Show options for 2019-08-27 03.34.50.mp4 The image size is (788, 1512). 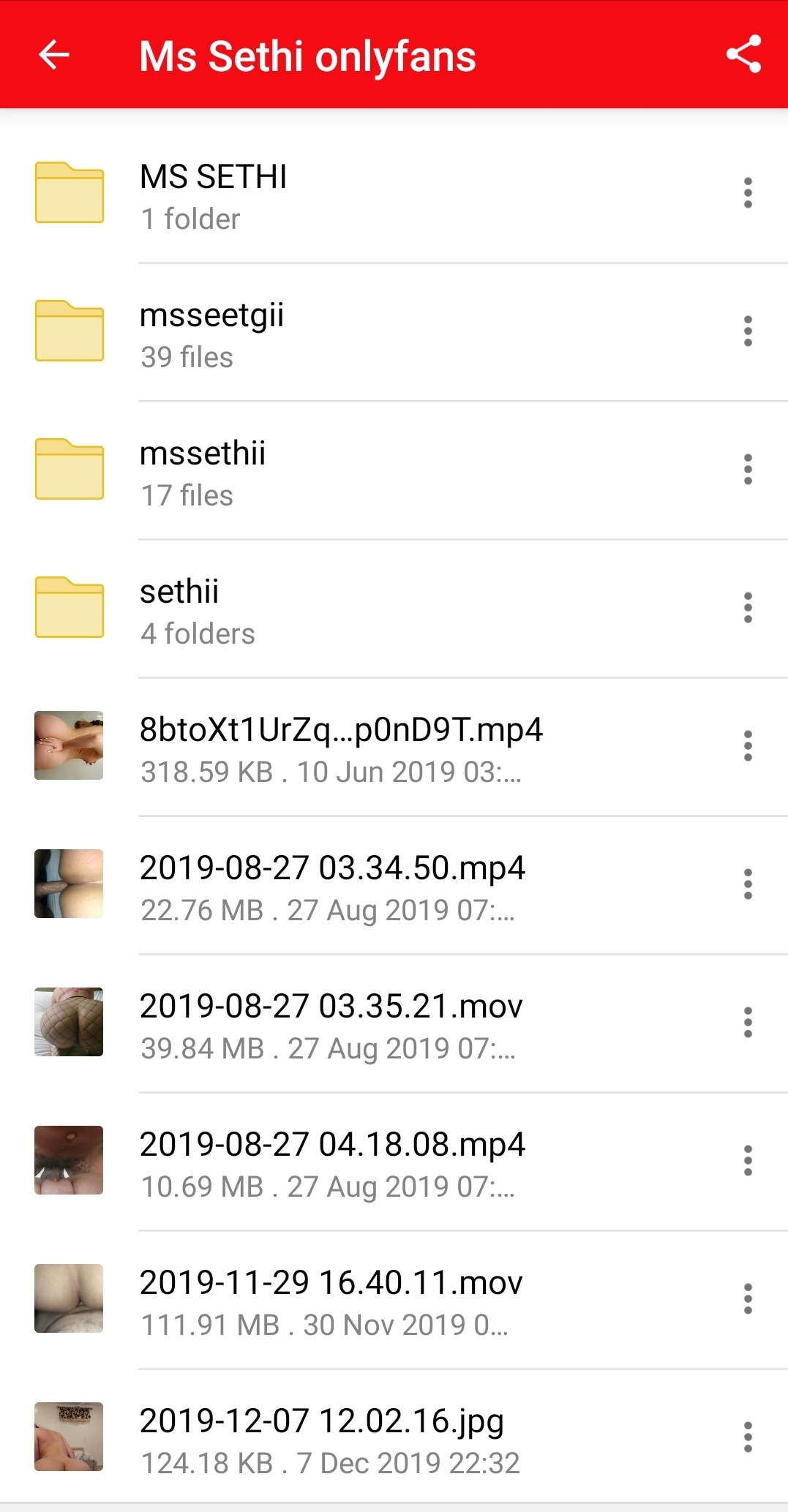point(747,884)
